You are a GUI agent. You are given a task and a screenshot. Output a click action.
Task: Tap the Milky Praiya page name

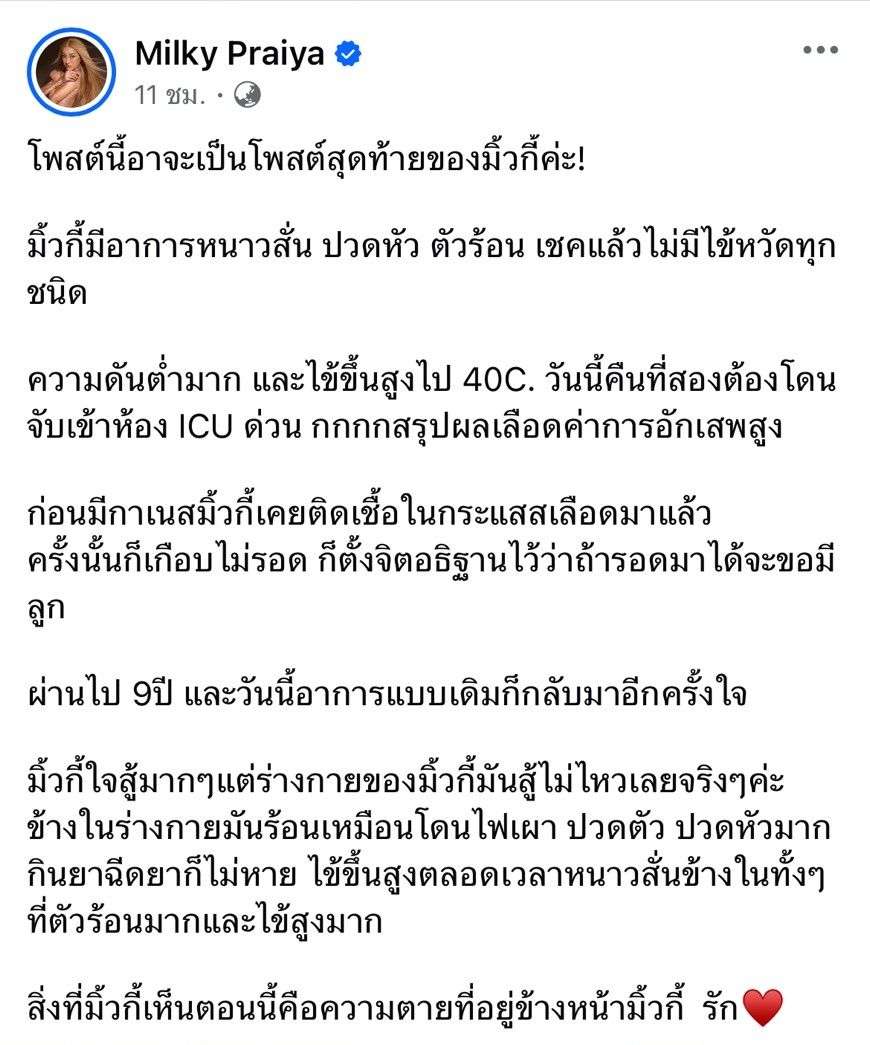(229, 54)
